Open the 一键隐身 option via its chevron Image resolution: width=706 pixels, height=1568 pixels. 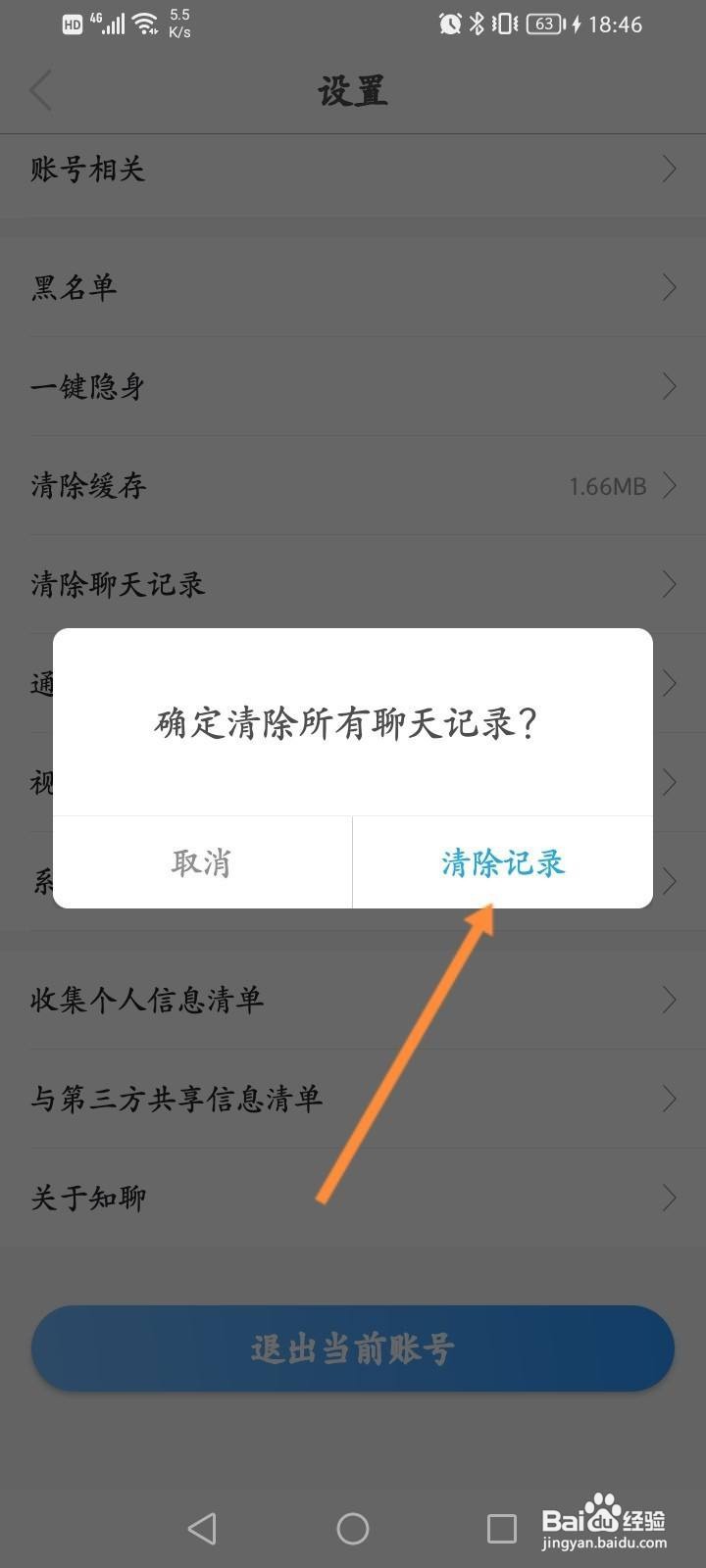click(670, 386)
